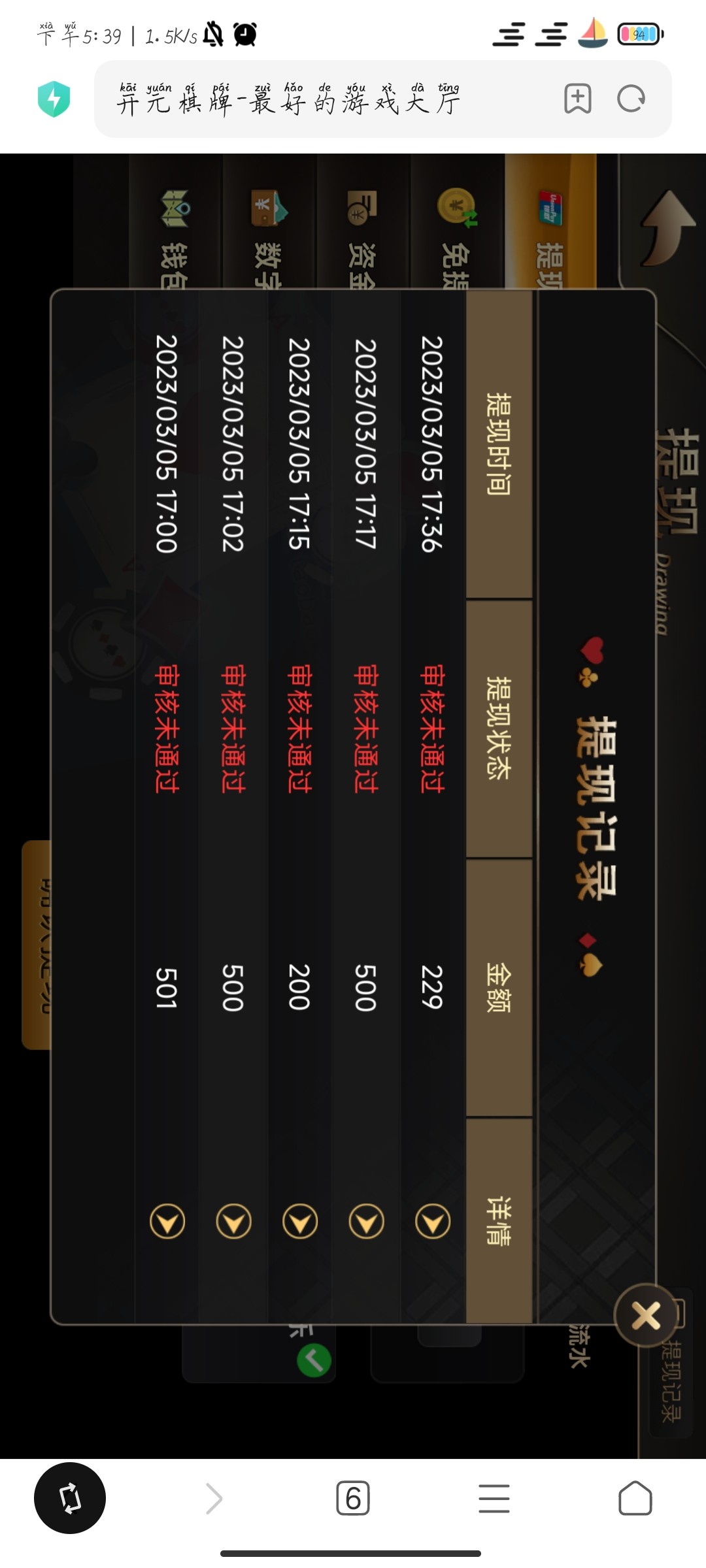Go forward to the next page
Image resolution: width=706 pixels, height=1568 pixels.
(x=214, y=1498)
